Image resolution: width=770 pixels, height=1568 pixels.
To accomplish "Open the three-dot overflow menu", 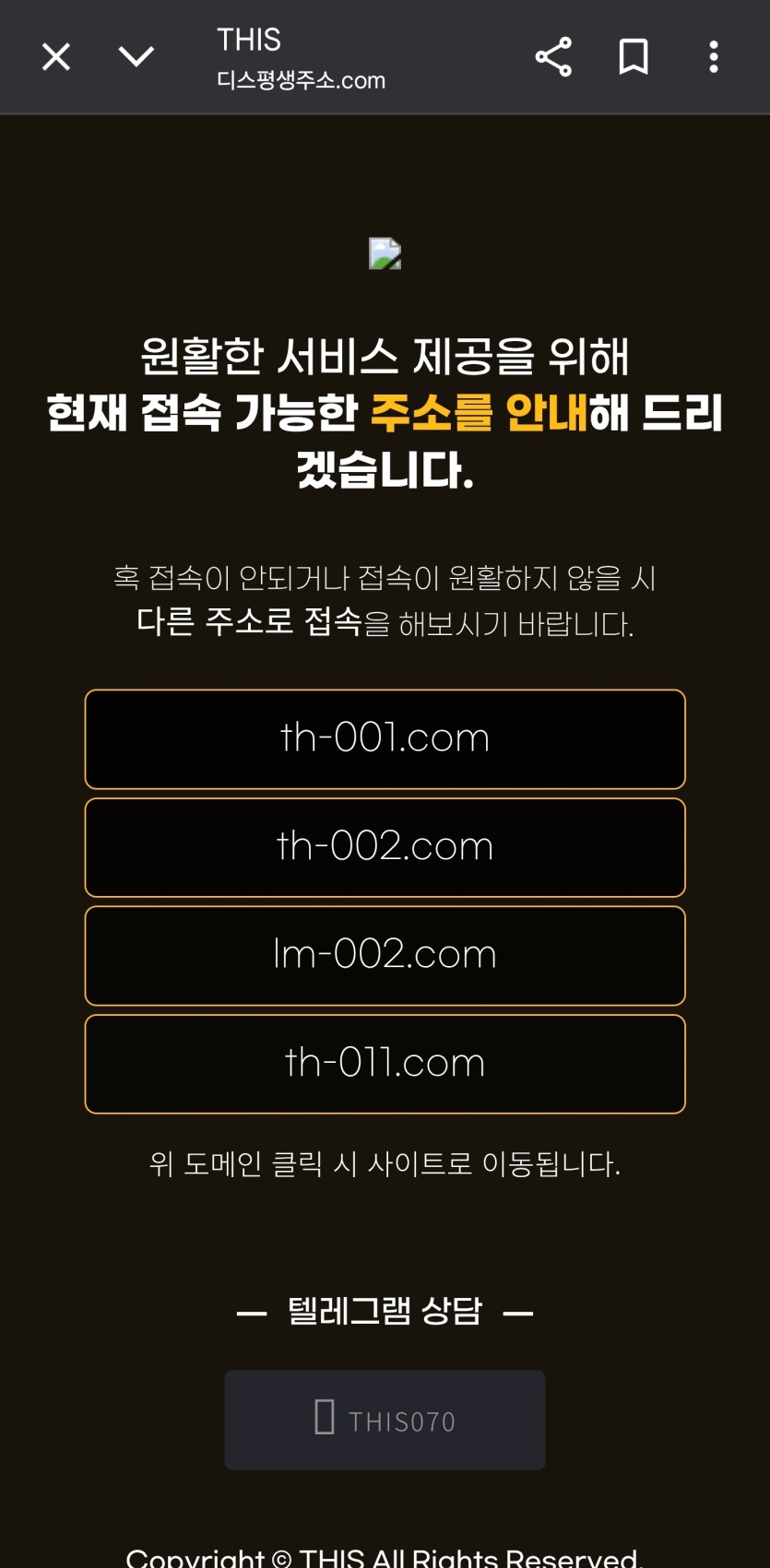I will point(713,57).
